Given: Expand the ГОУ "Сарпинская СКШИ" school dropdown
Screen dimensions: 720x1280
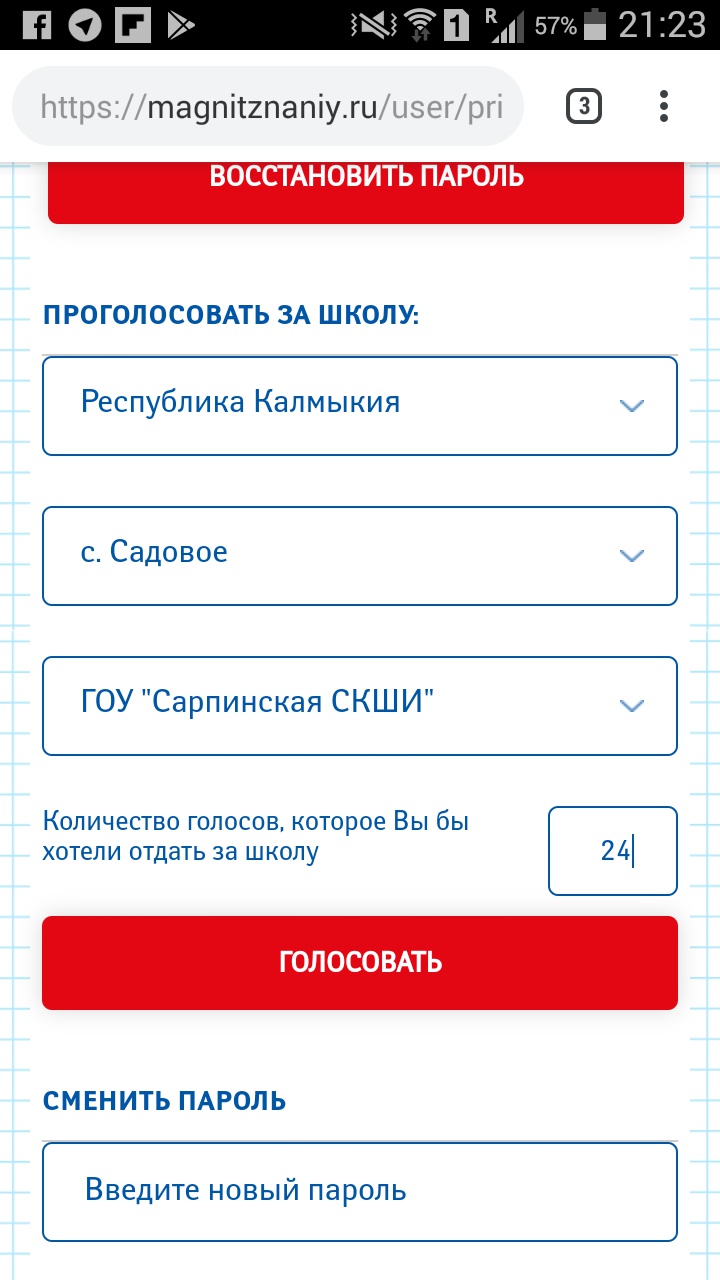Looking at the screenshot, I should point(360,705).
